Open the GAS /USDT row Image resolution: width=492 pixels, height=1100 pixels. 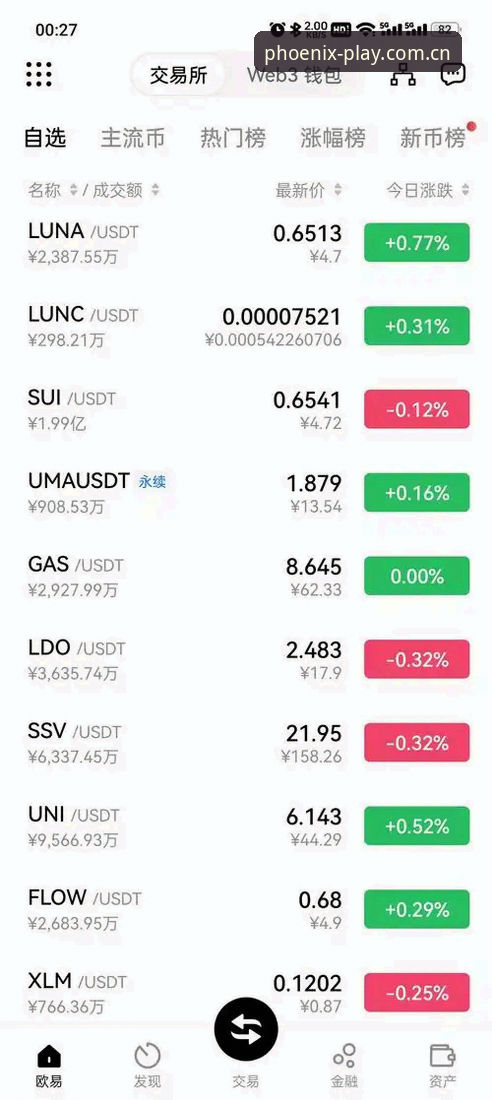[x=246, y=577]
